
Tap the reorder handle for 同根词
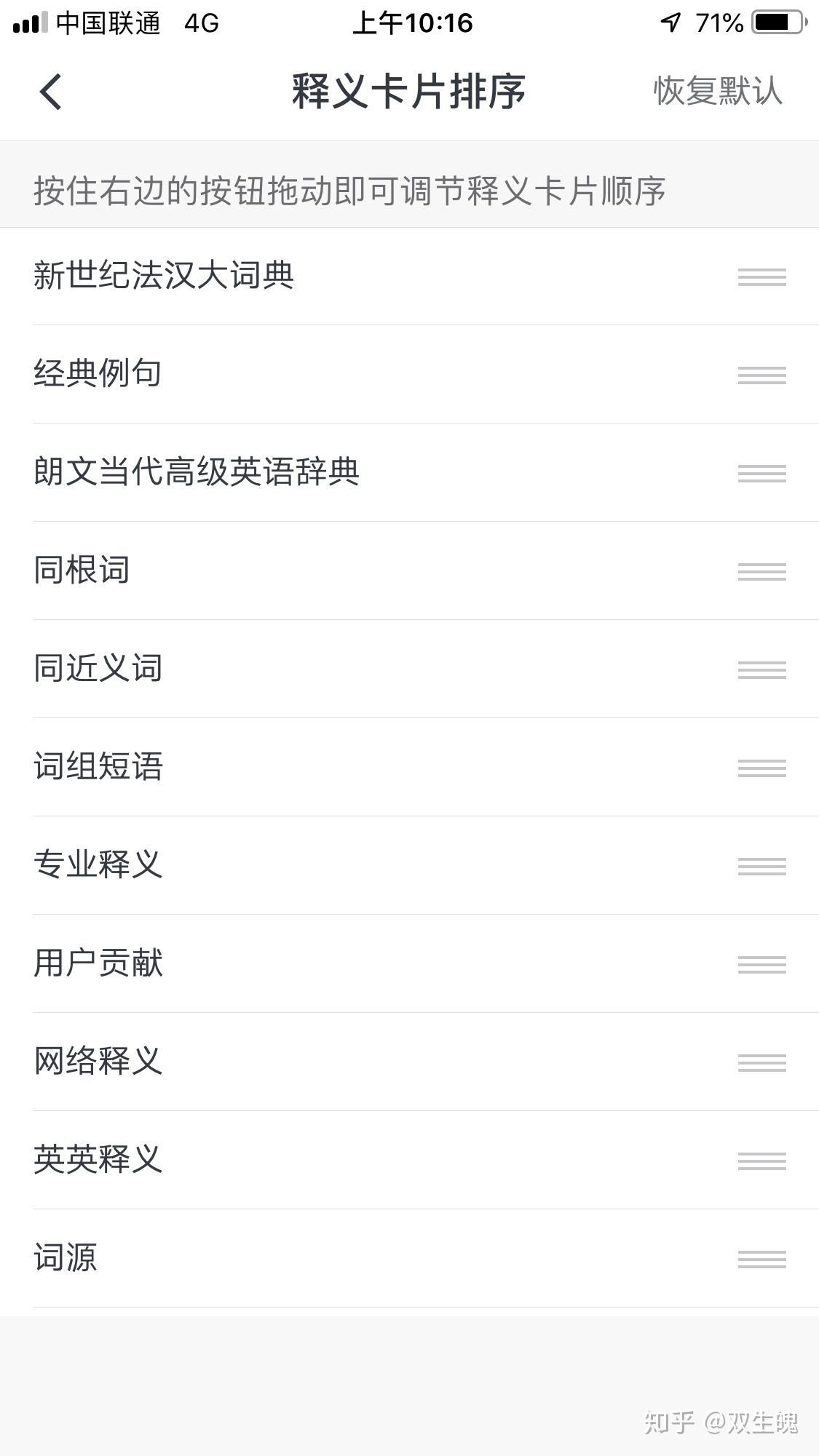[x=761, y=572]
